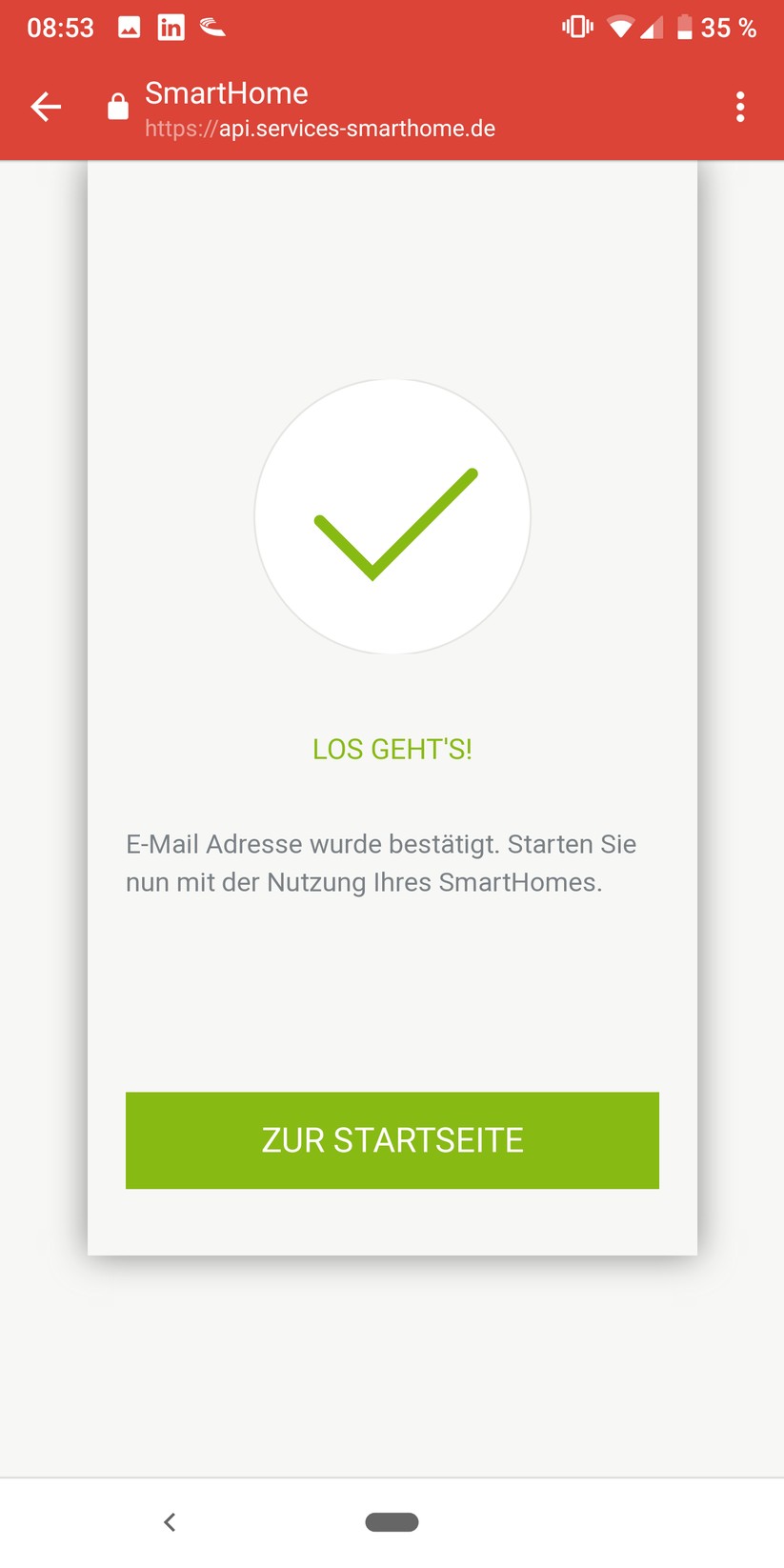
Task: Tap the home pill
Action: [x=392, y=1521]
